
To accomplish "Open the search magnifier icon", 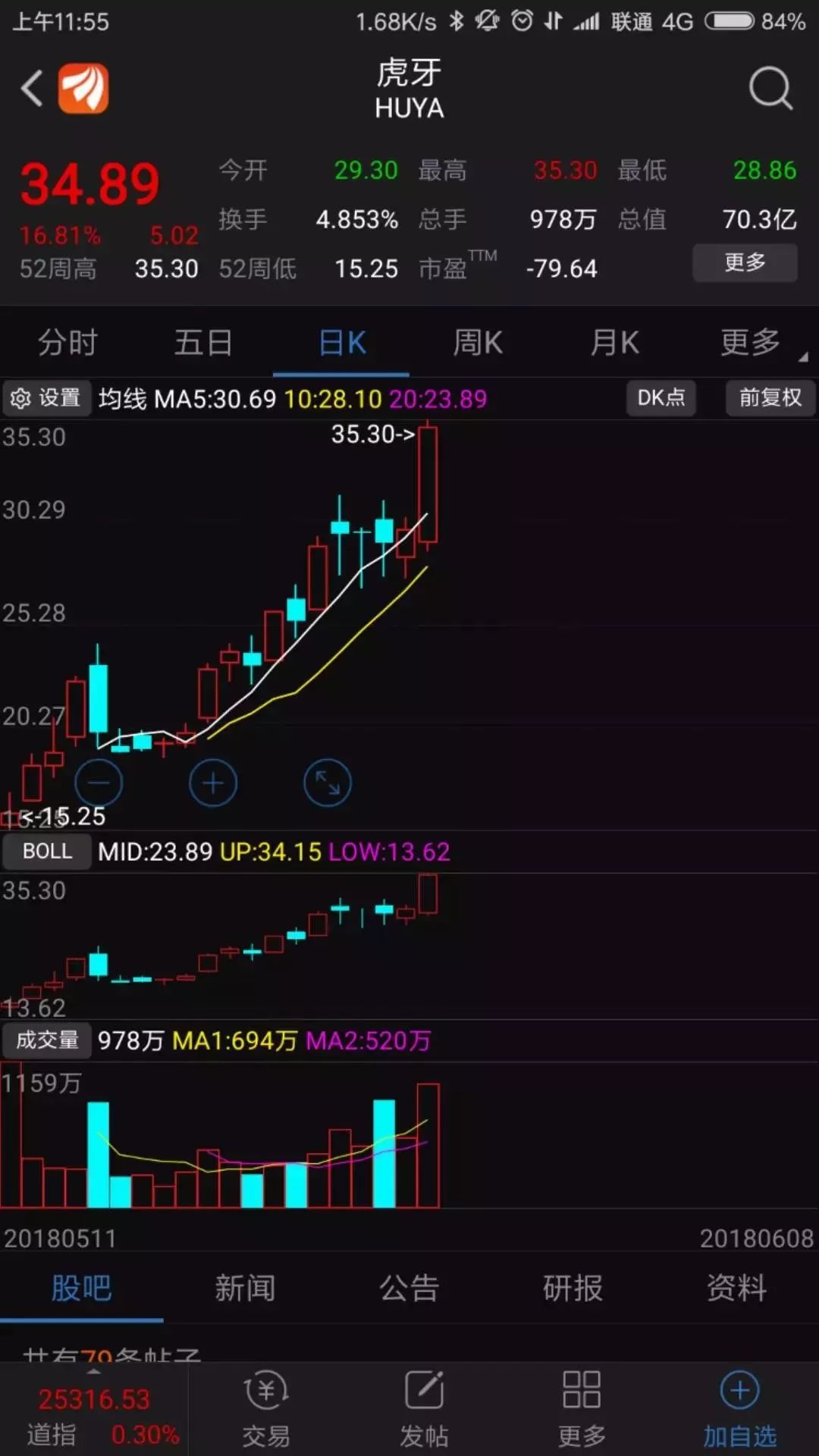I will click(770, 89).
